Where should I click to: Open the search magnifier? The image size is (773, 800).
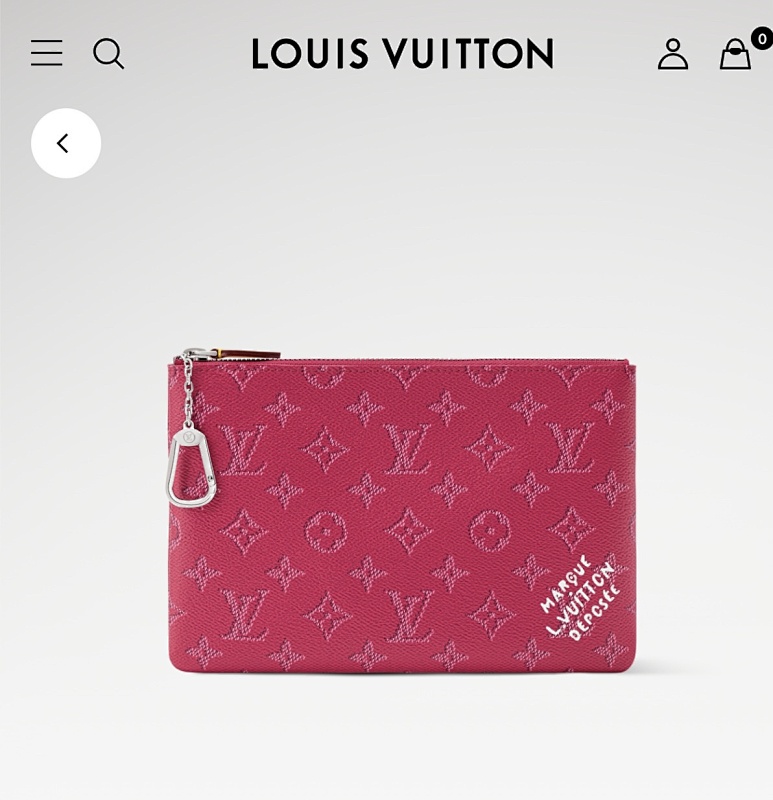click(108, 53)
